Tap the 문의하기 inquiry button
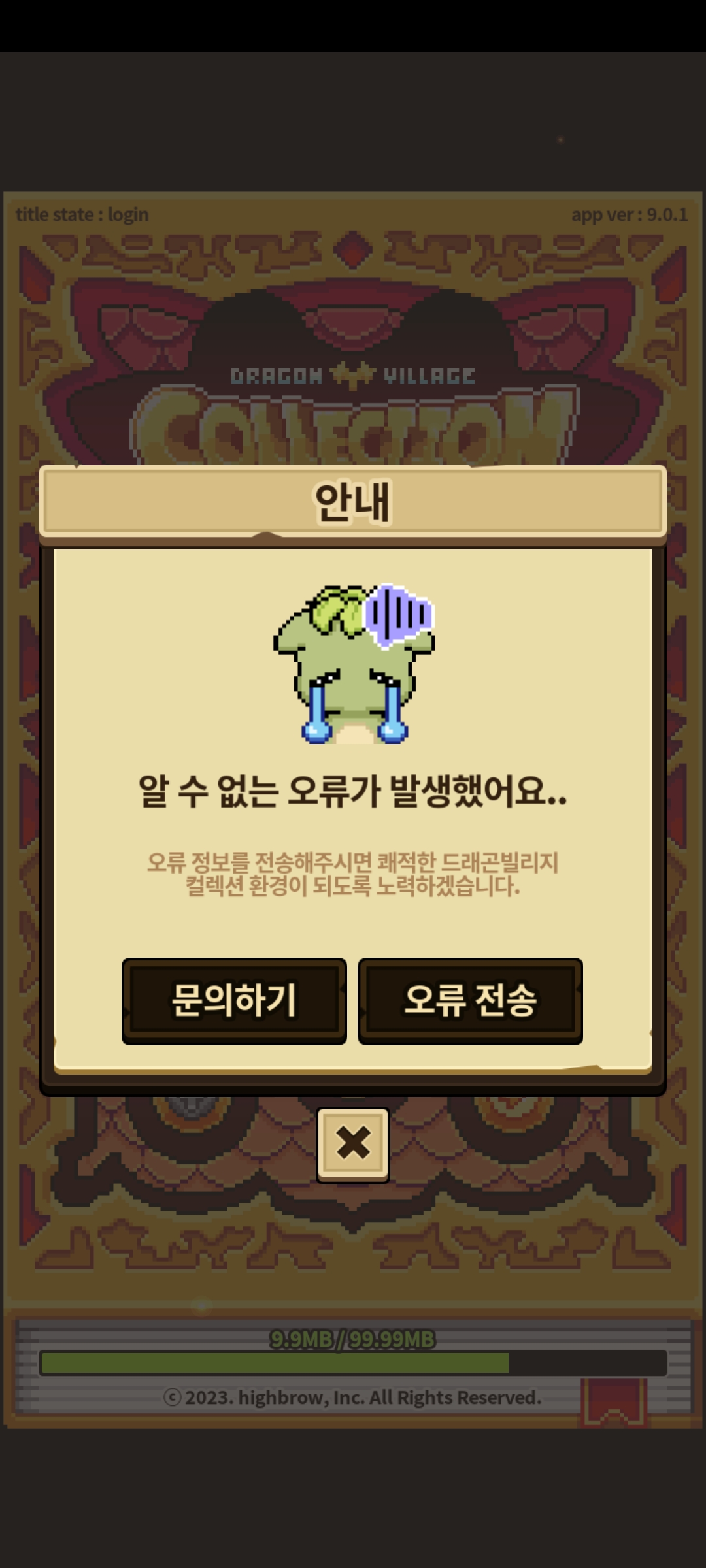This screenshot has height=1568, width=706. (x=234, y=1000)
